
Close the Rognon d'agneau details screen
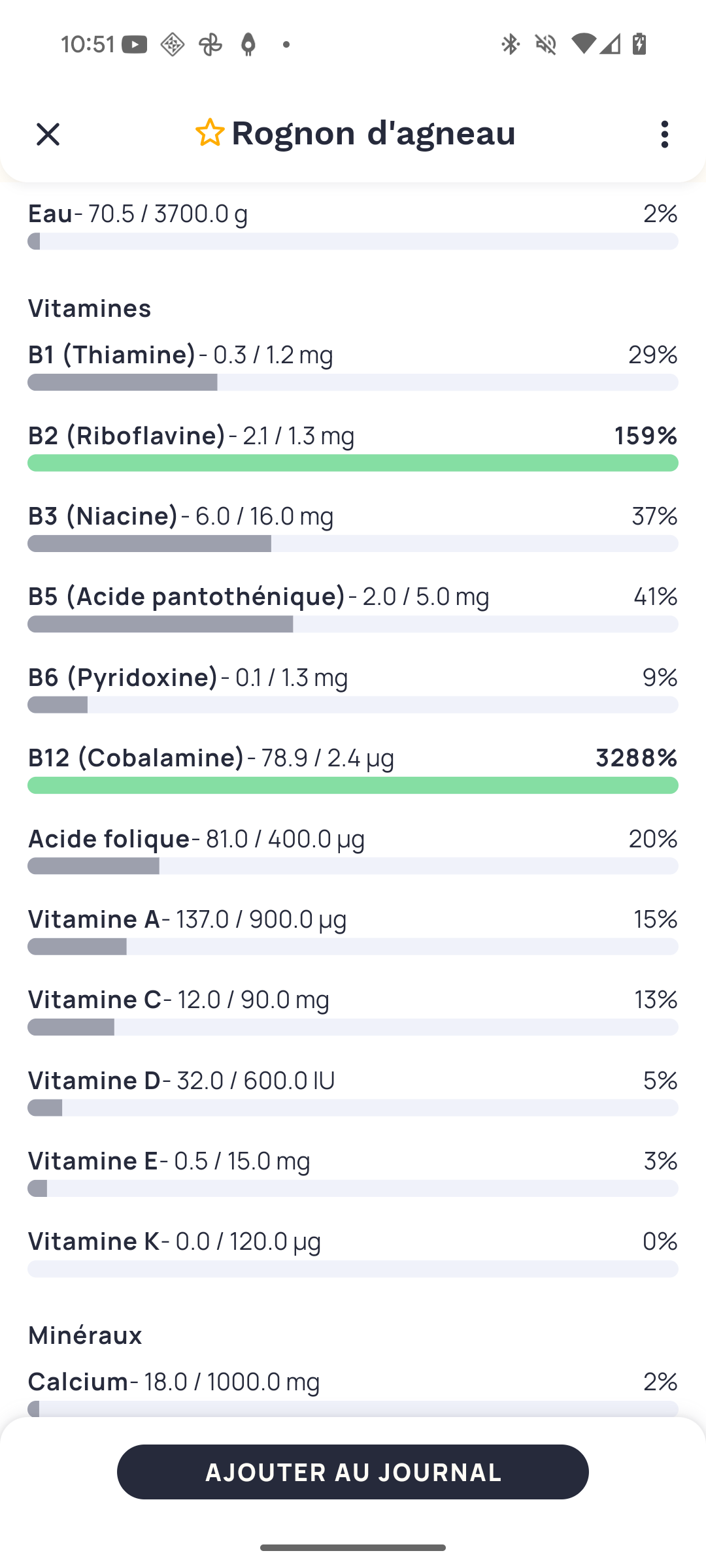tap(48, 135)
